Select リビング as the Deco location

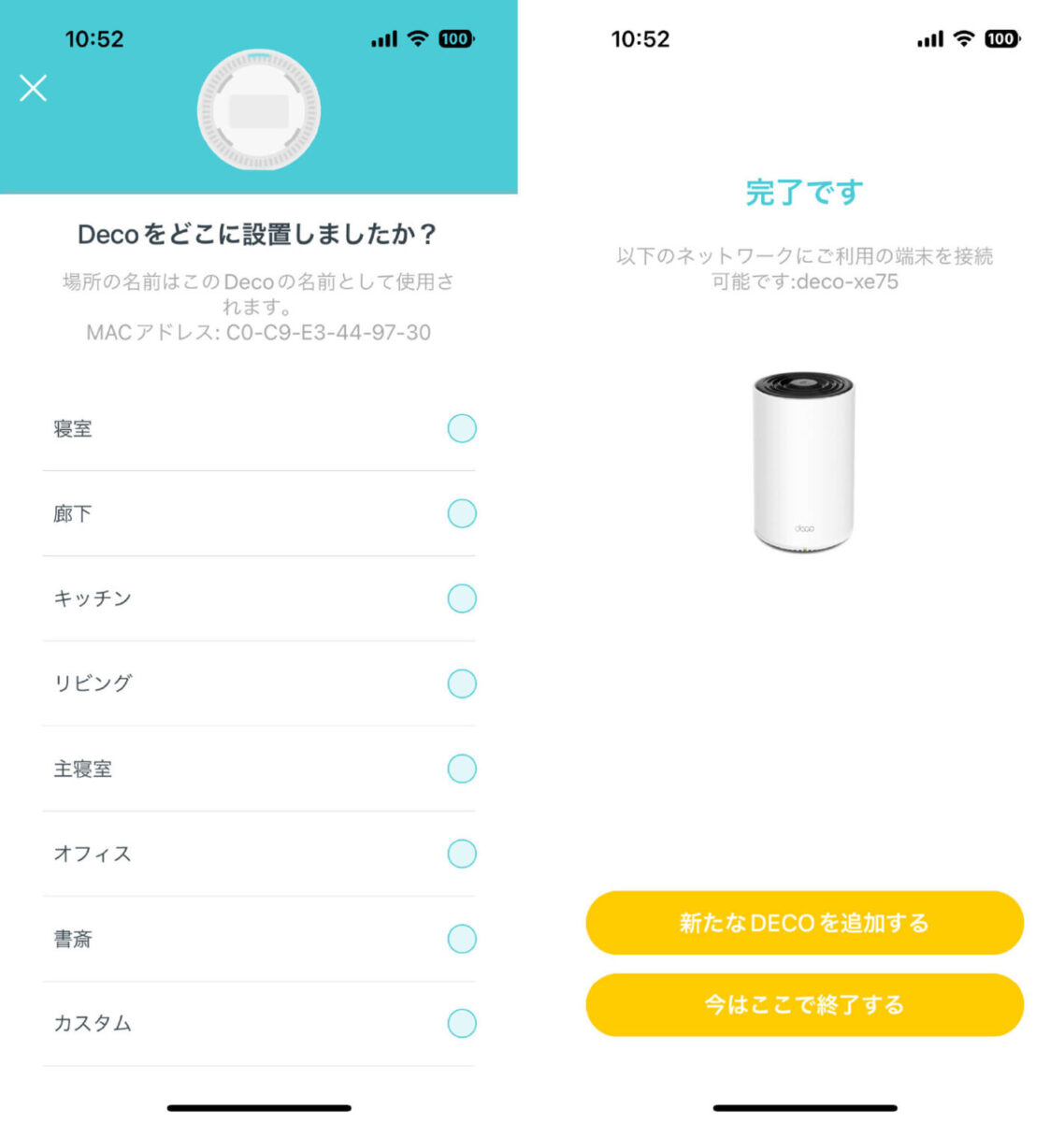[461, 683]
